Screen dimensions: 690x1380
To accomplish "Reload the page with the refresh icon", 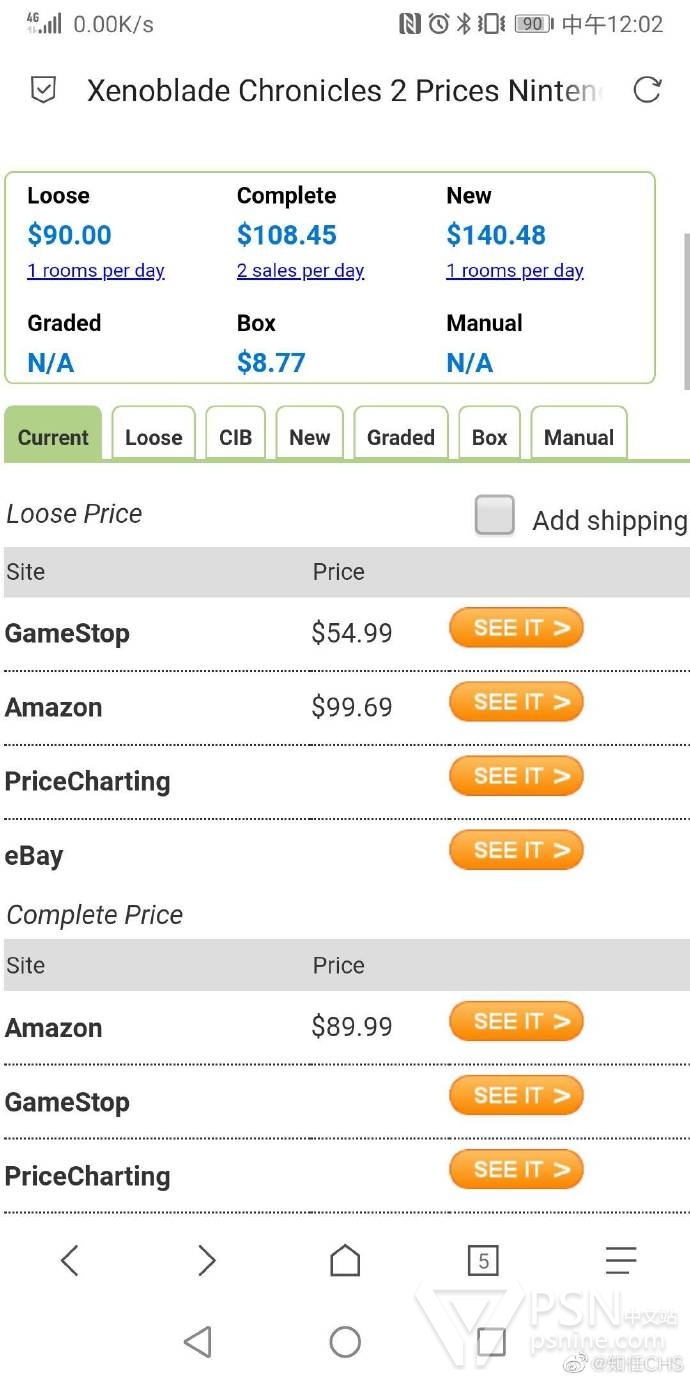I will [647, 90].
